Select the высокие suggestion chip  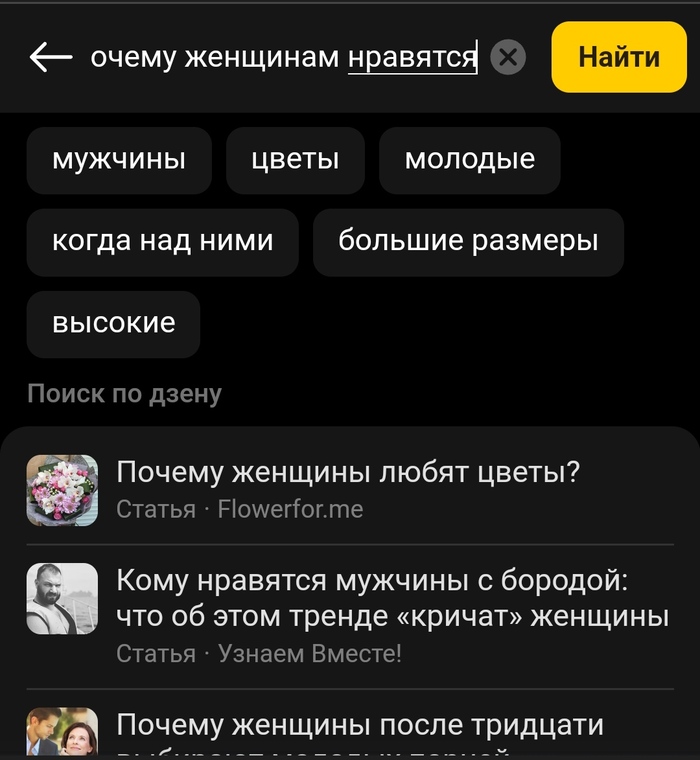[x=113, y=324]
